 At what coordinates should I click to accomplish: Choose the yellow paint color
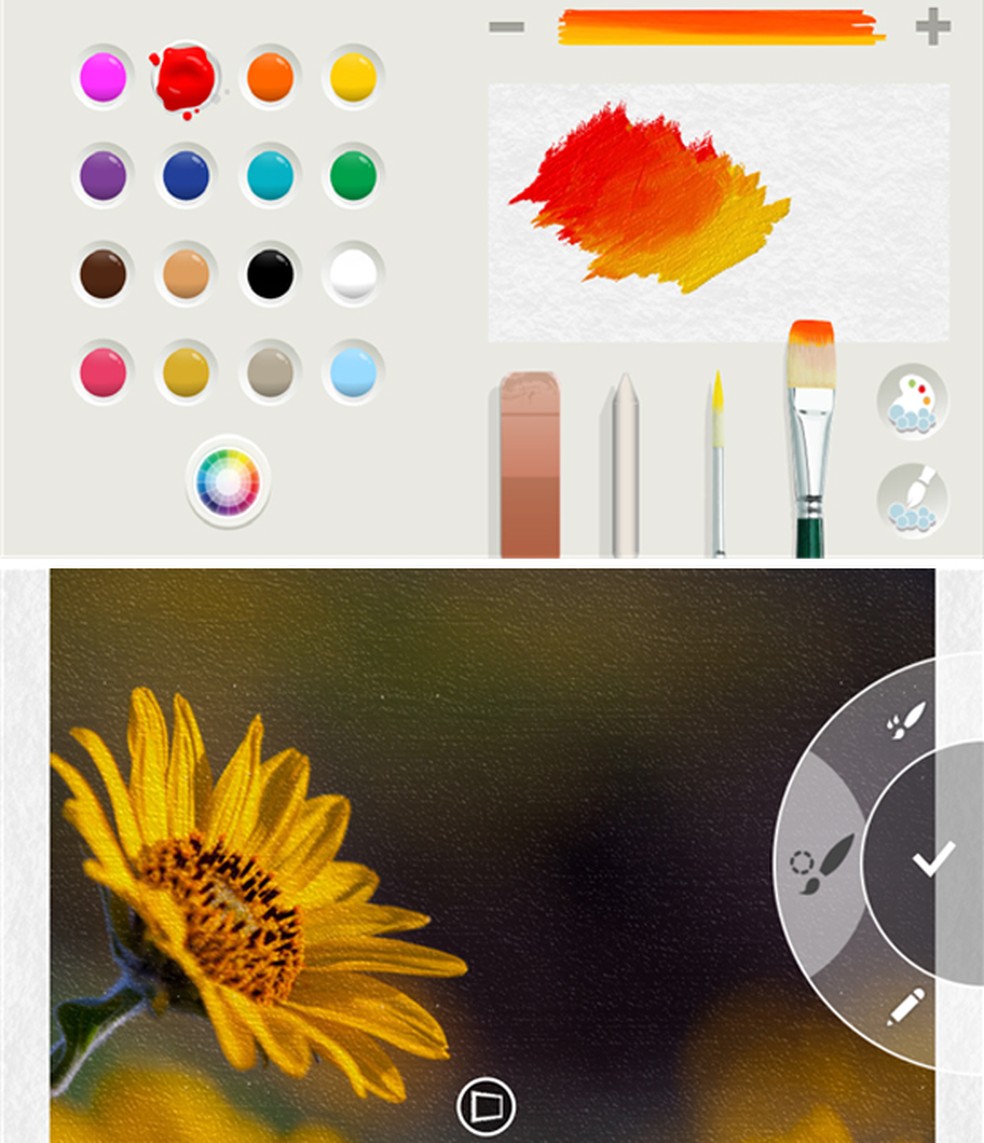353,77
